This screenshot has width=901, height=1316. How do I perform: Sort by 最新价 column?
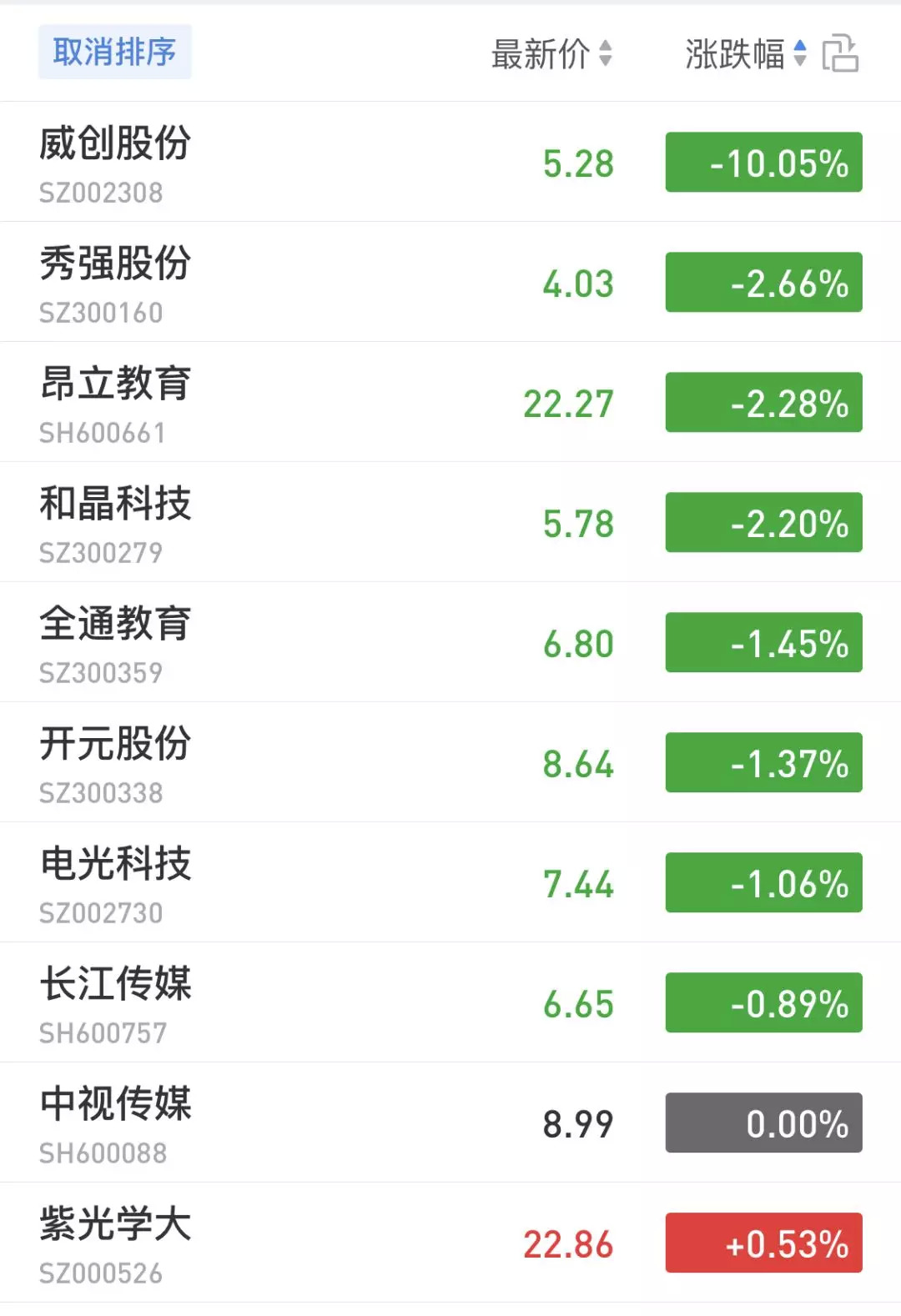click(x=551, y=54)
